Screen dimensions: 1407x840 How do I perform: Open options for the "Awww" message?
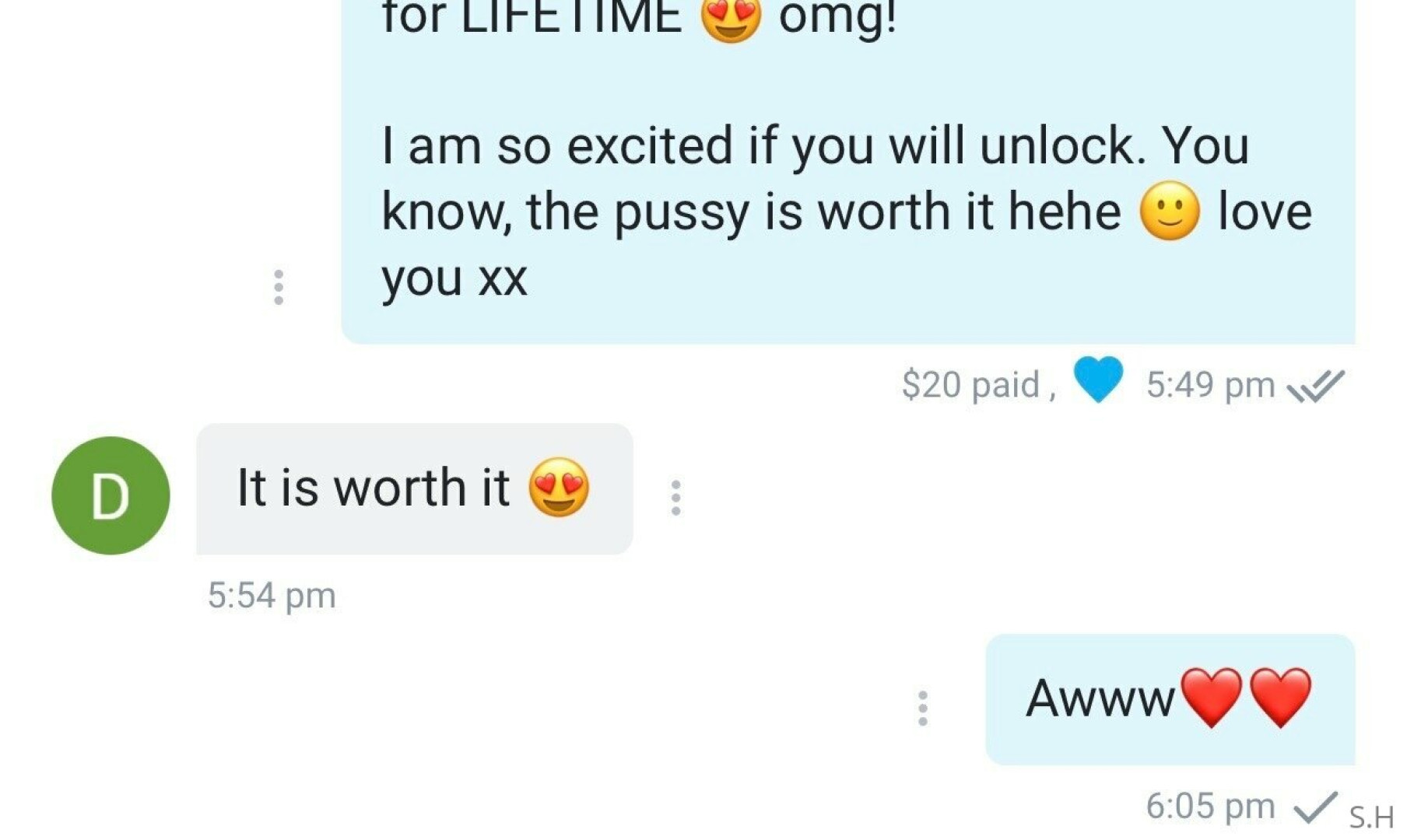click(x=922, y=709)
